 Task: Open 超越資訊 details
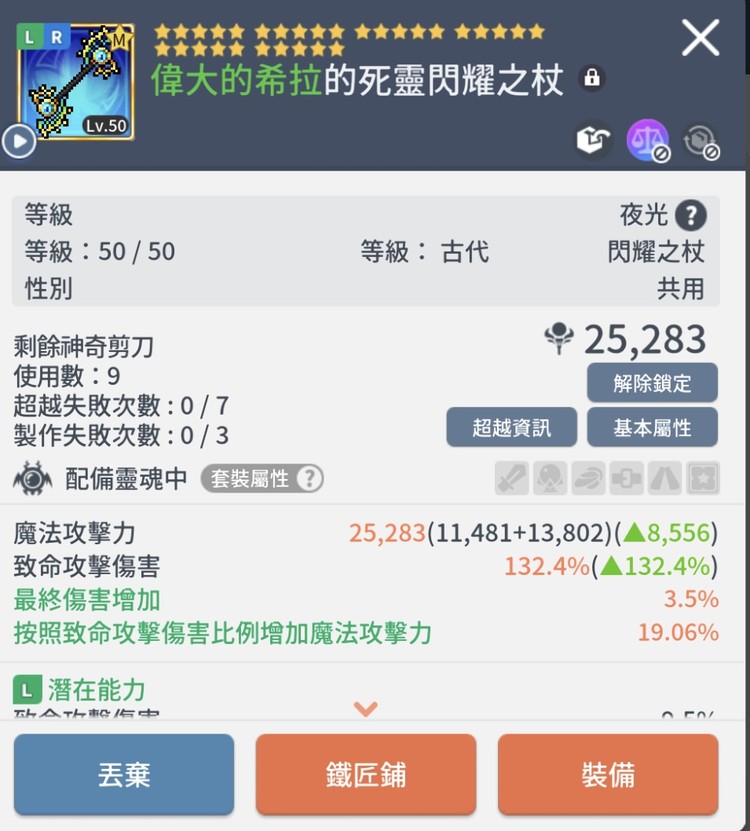pyautogui.click(x=511, y=428)
